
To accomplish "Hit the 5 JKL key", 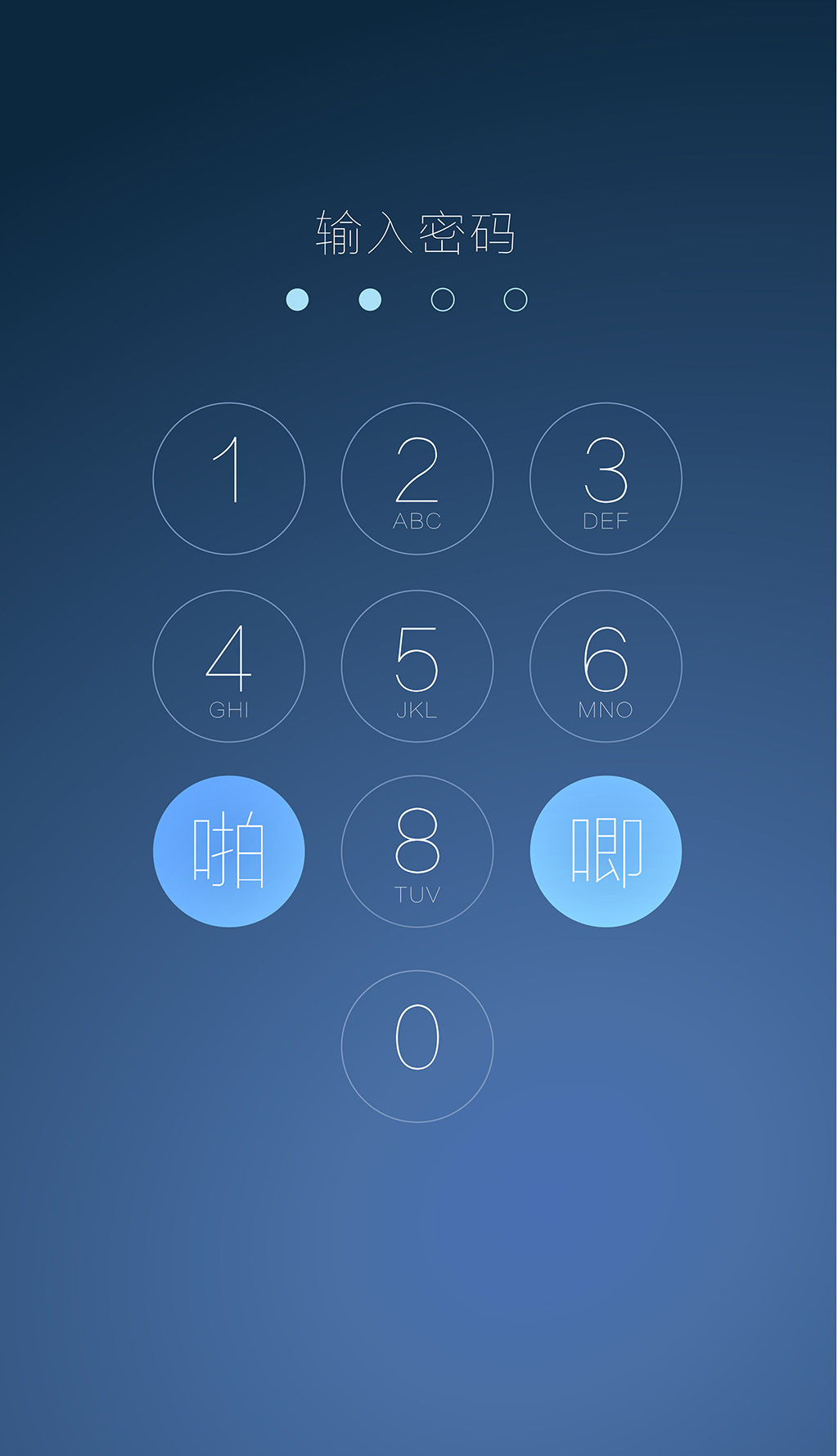I will pos(417,666).
